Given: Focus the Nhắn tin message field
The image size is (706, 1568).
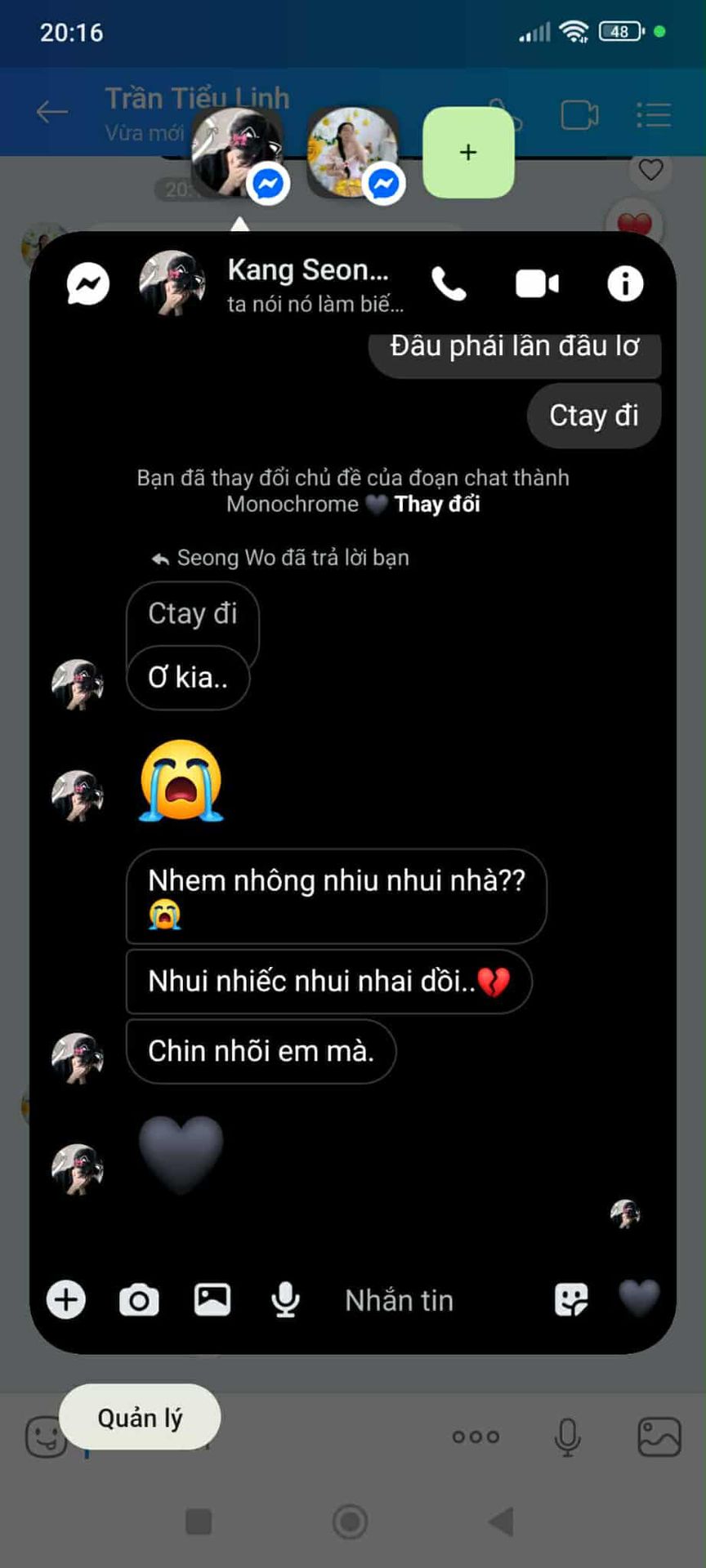Looking at the screenshot, I should pos(425,1300).
